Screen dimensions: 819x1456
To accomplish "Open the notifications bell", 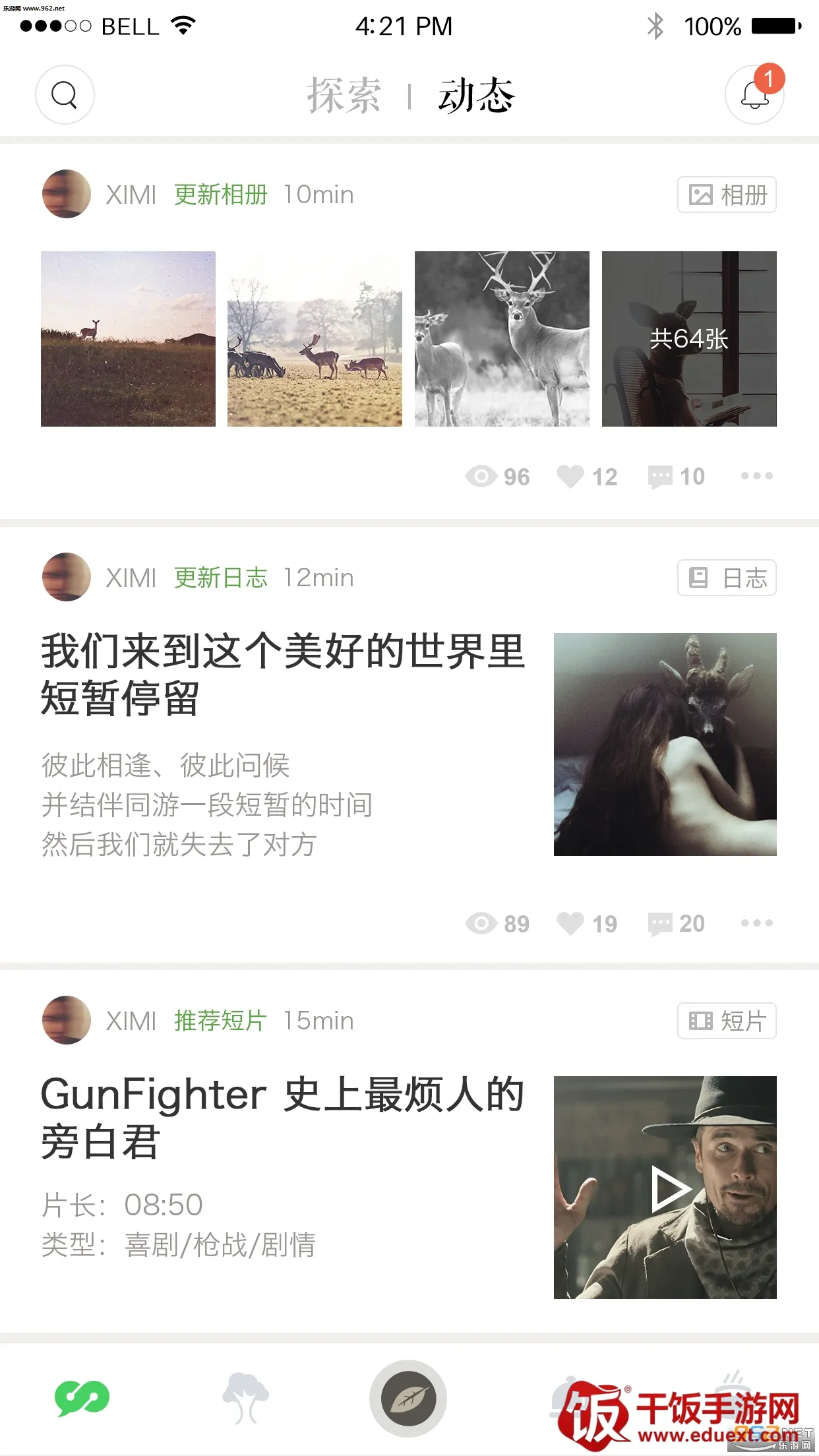I will pyautogui.click(x=754, y=95).
